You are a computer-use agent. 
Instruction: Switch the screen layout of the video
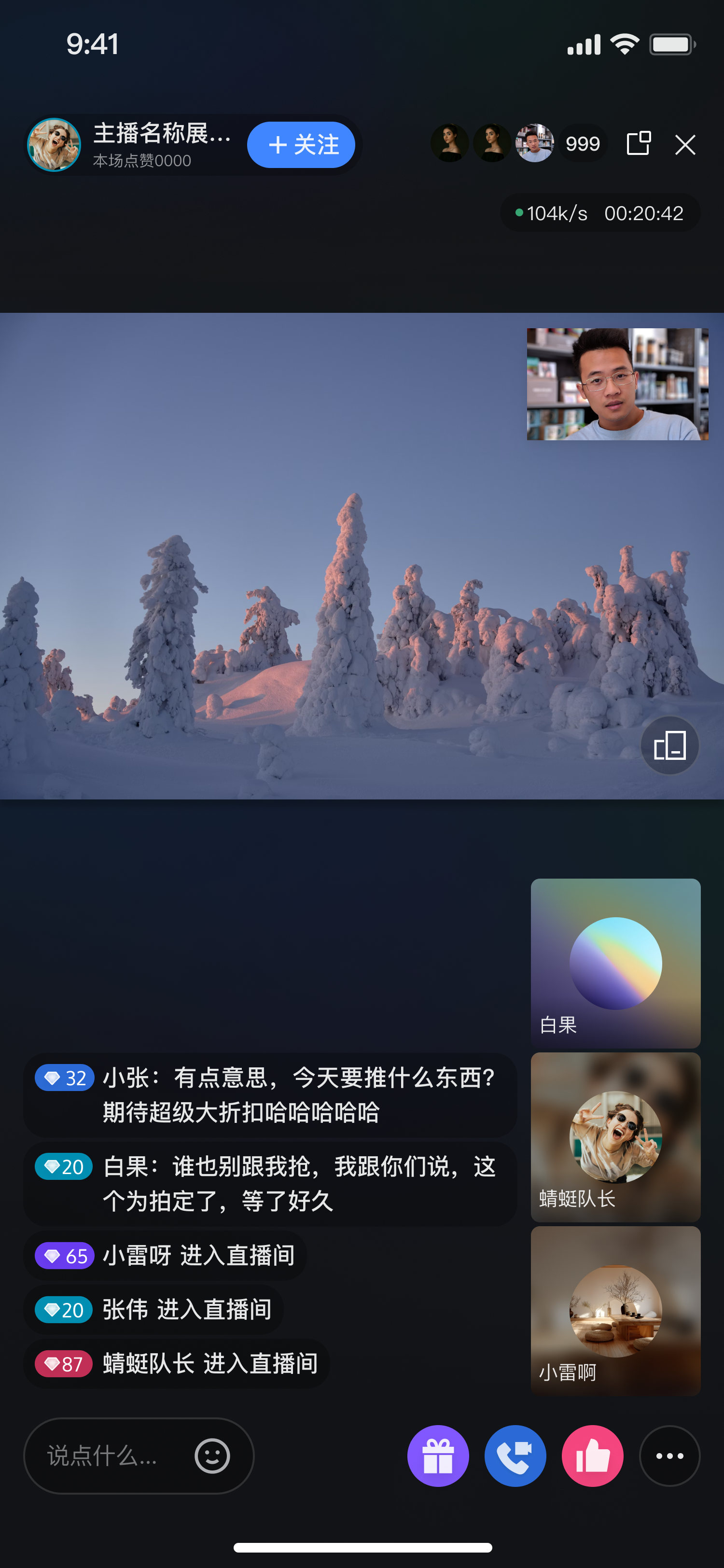669,746
